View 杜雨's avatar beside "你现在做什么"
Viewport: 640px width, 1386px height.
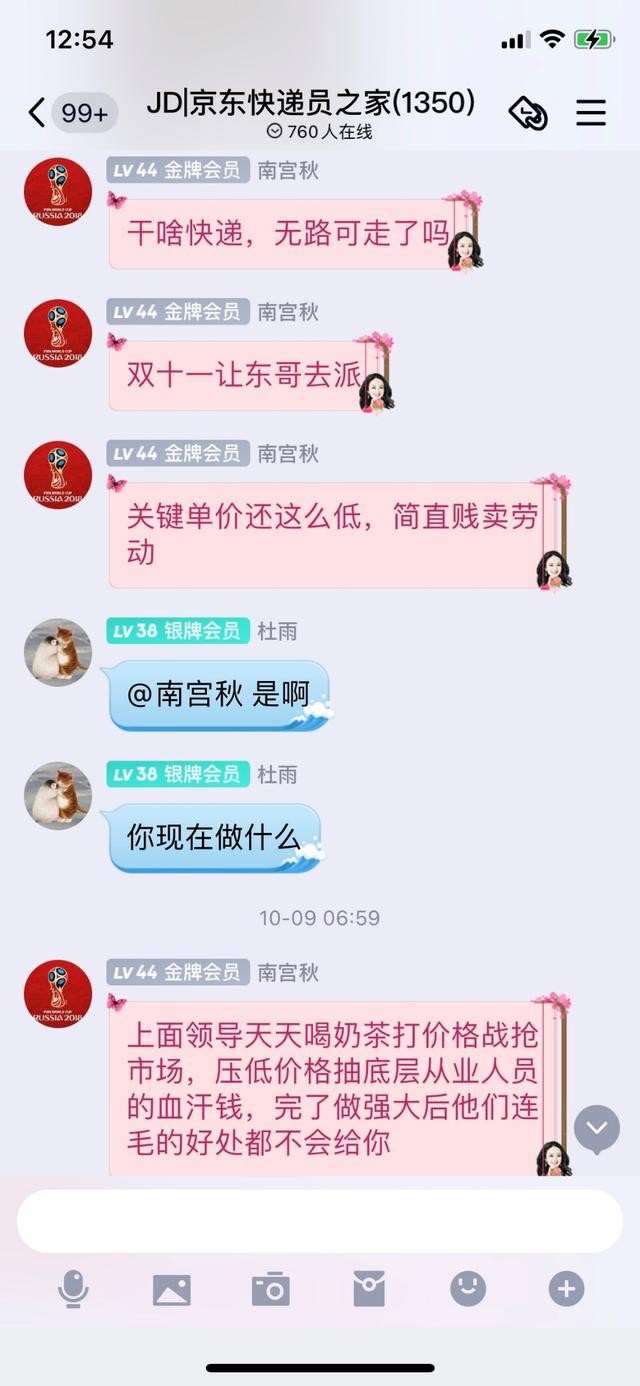click(x=58, y=795)
